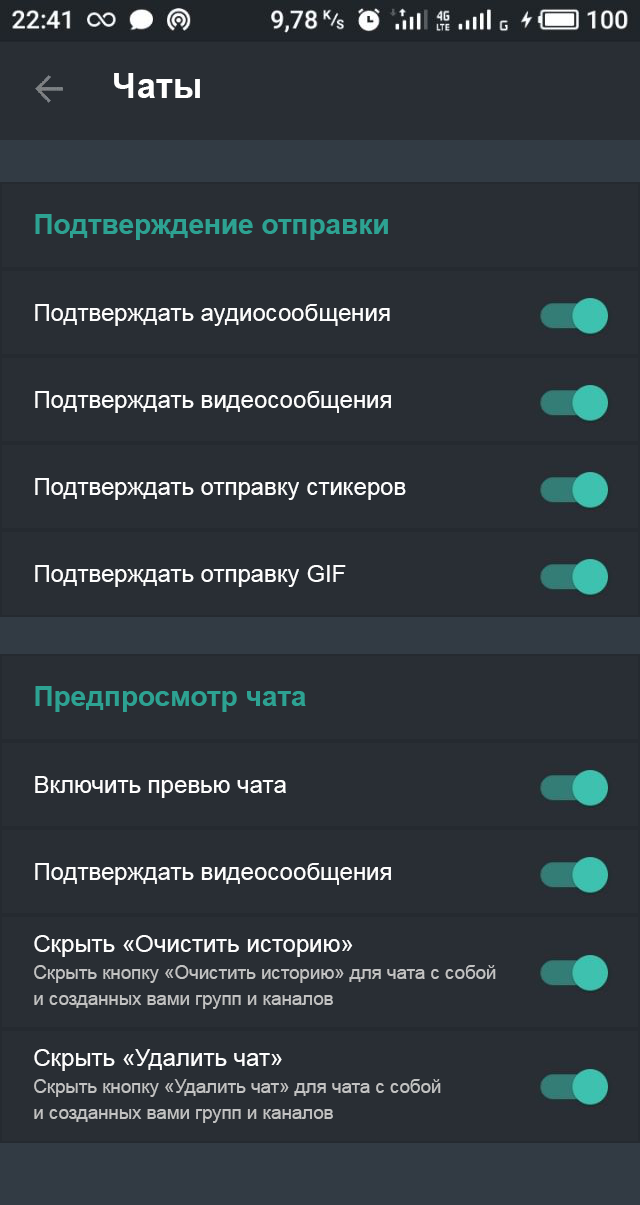Disable Подтверждать отправку стикеров
Image resolution: width=640 pixels, height=1205 pixels.
[574, 490]
